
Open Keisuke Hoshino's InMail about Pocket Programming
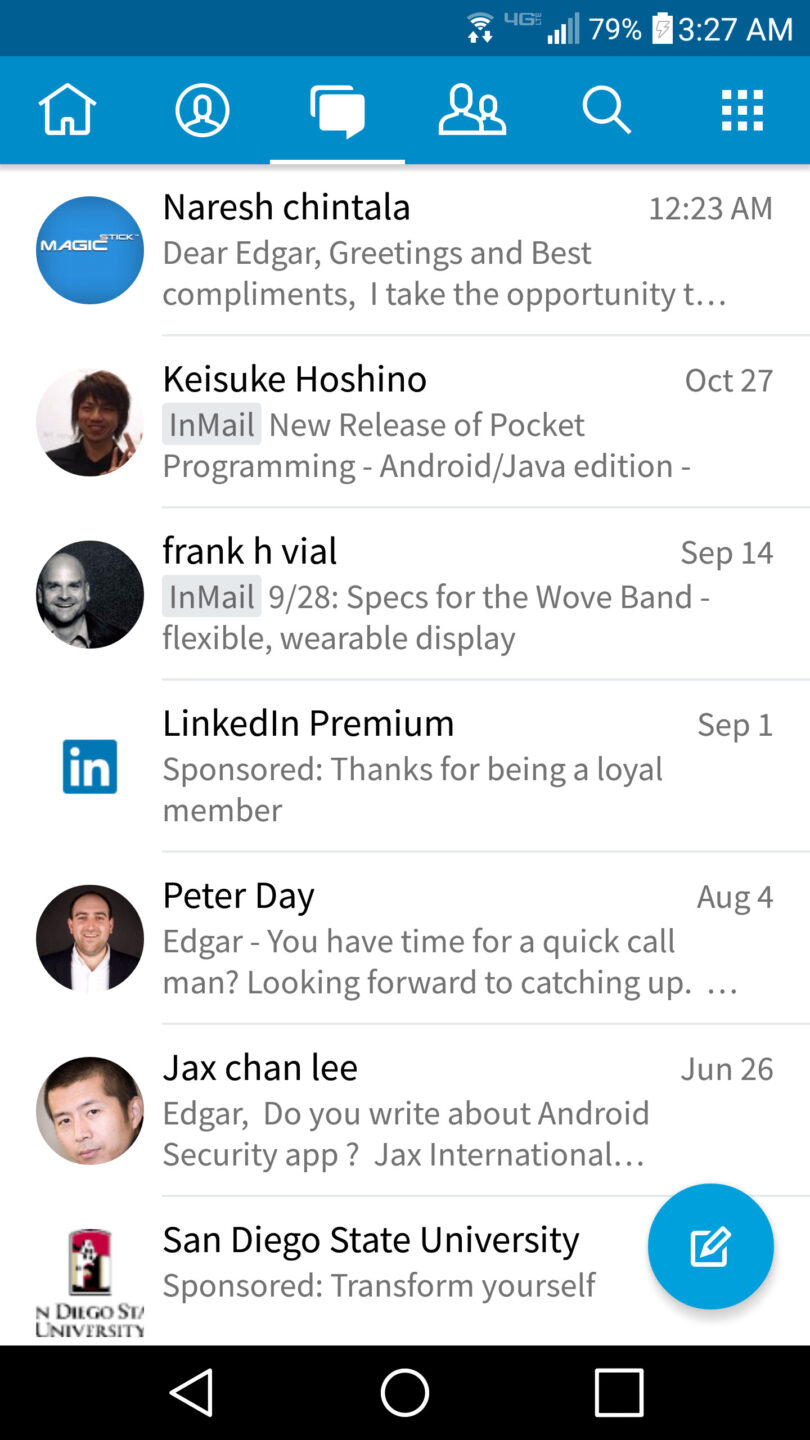point(450,422)
